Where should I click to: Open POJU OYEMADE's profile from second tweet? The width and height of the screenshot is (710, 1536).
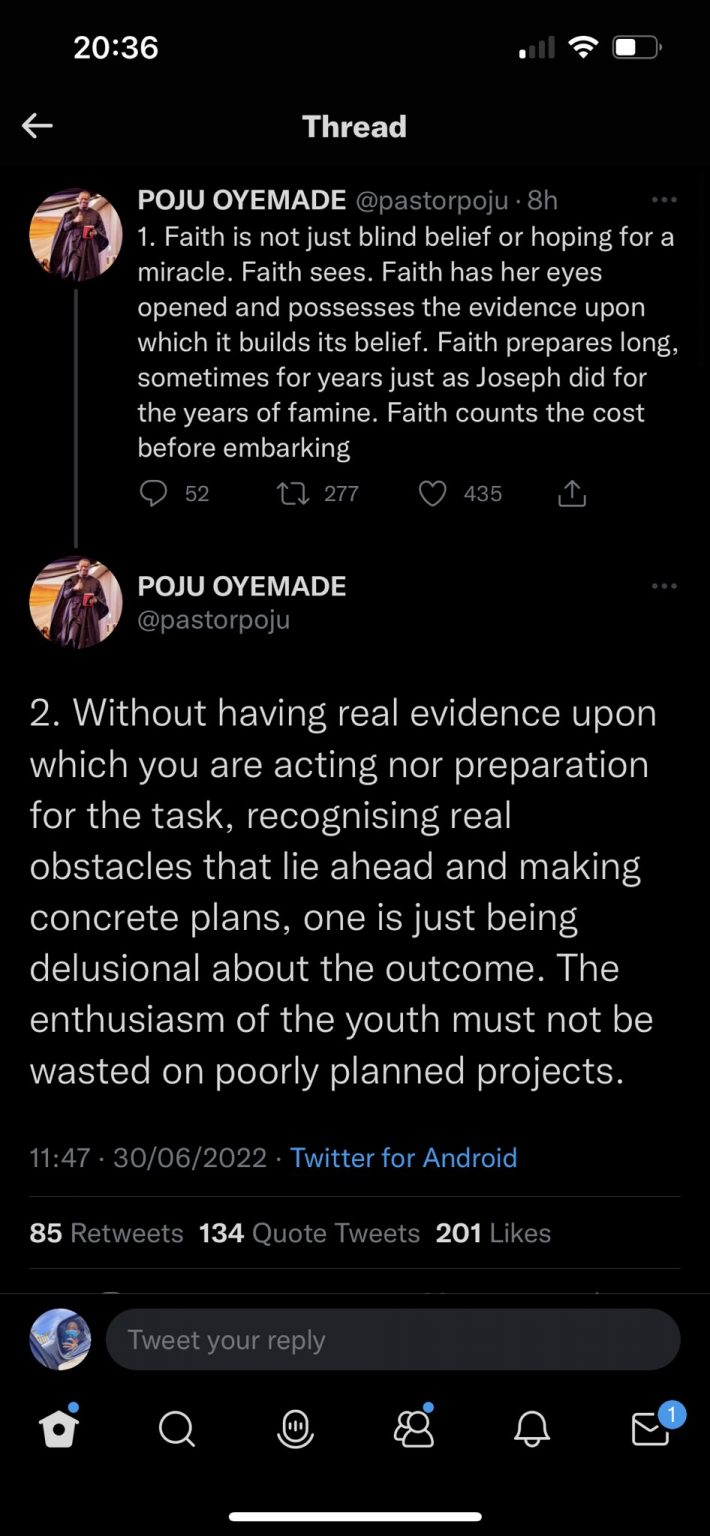point(241,587)
